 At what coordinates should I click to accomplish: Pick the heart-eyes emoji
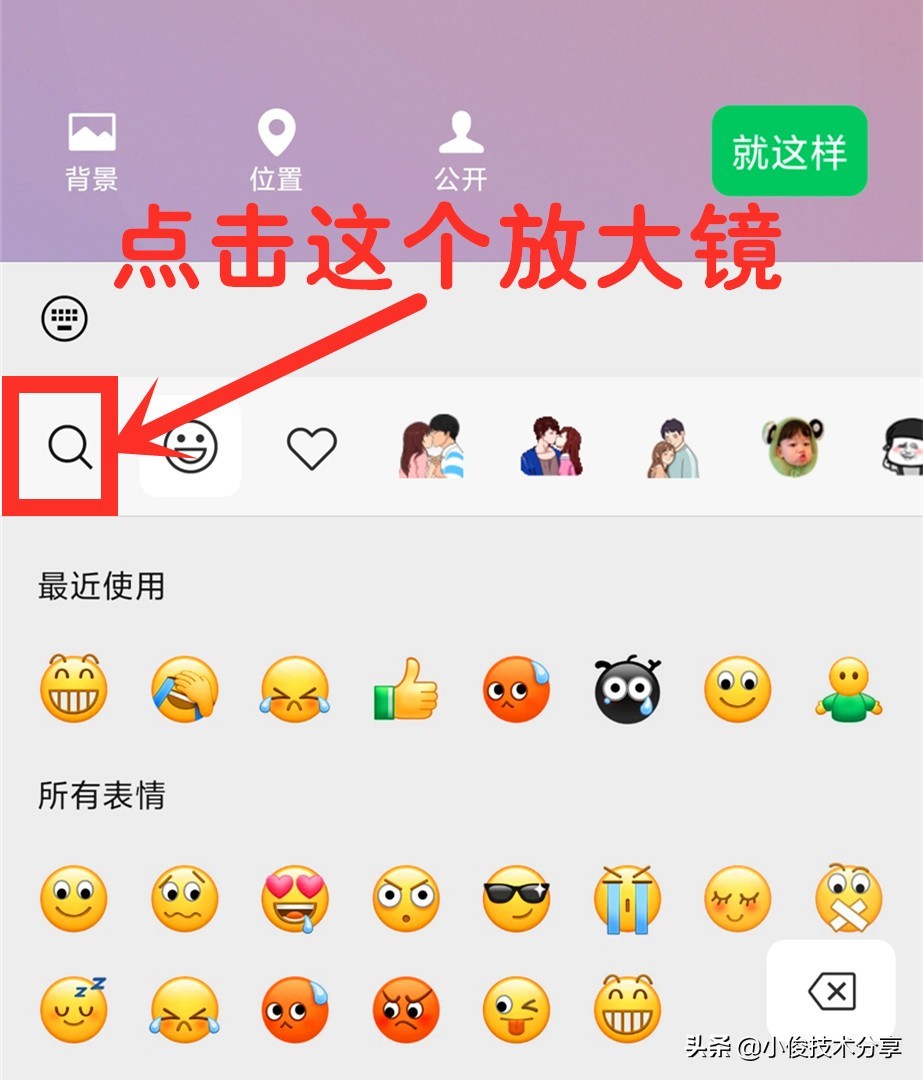(295, 898)
